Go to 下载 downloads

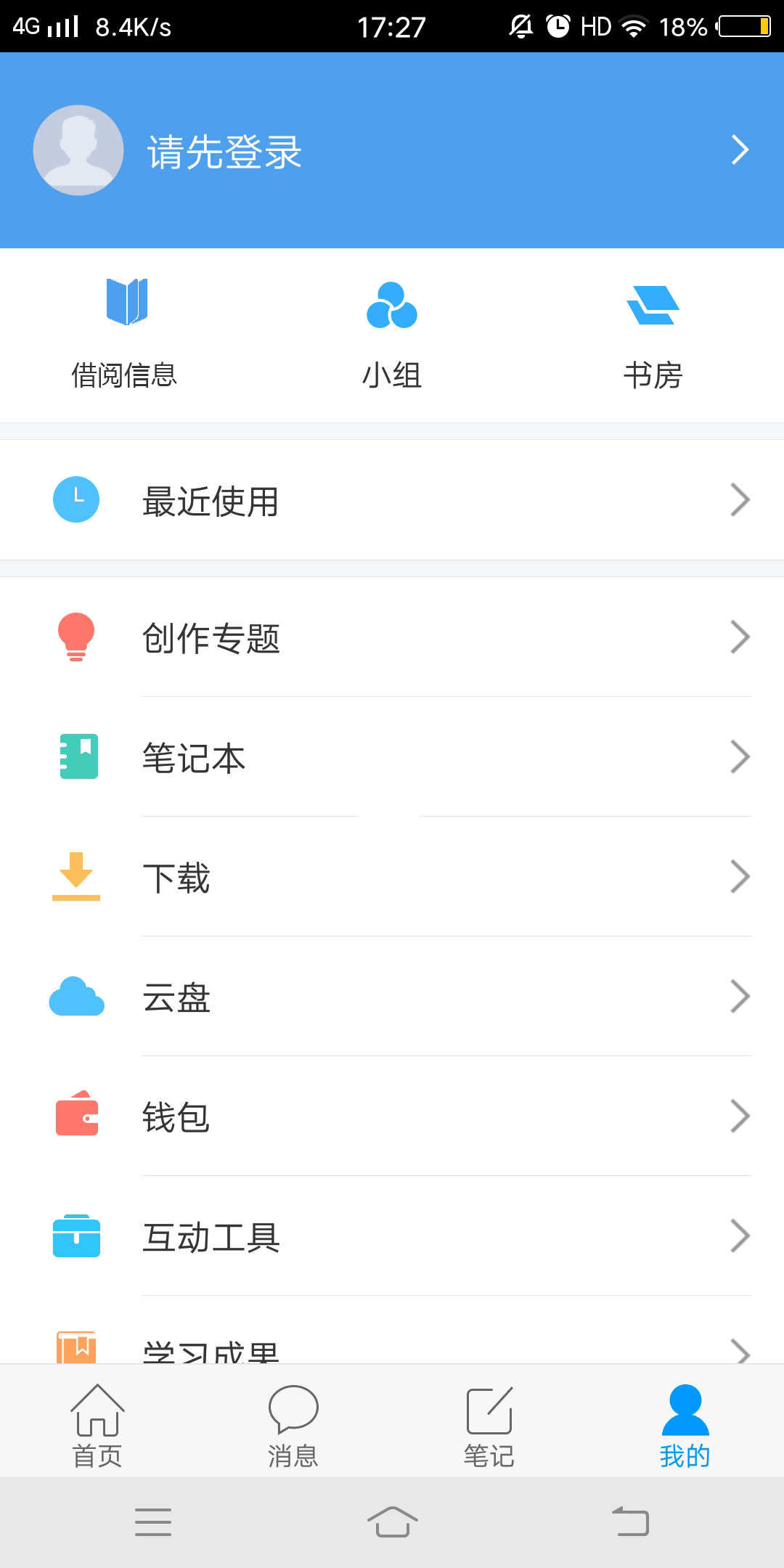[392, 877]
